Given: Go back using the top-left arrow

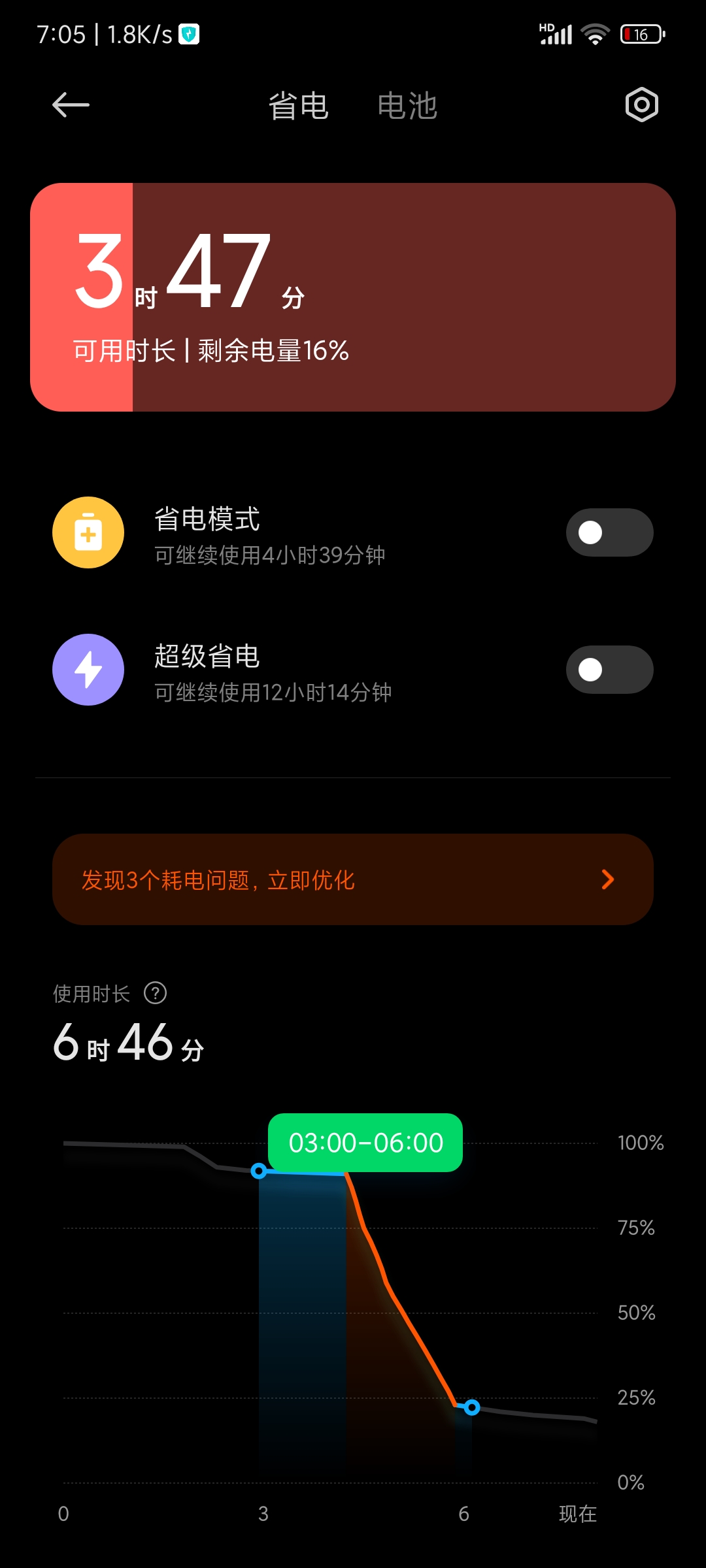Looking at the screenshot, I should (71, 105).
